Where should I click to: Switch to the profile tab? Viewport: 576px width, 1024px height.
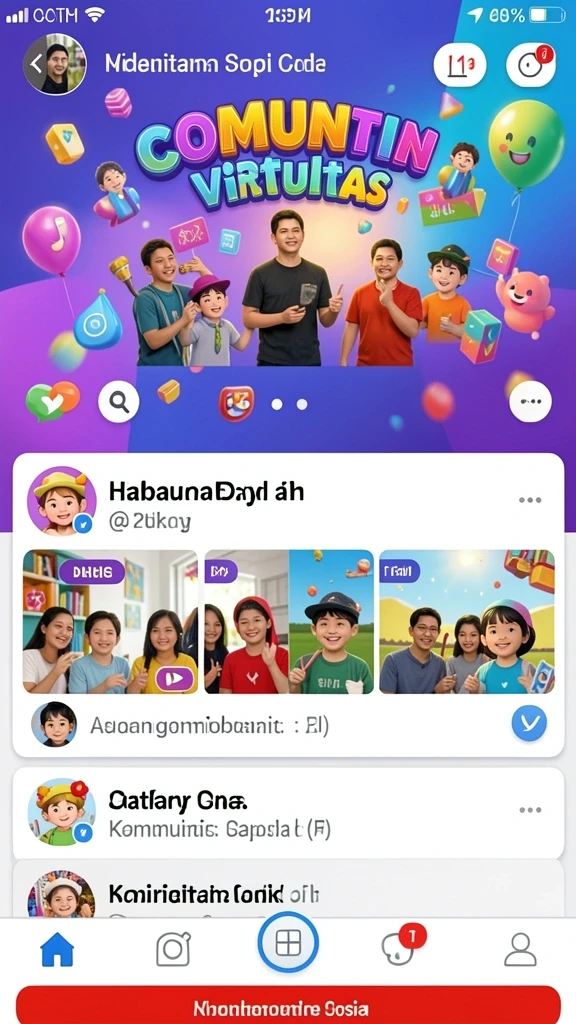[x=520, y=950]
